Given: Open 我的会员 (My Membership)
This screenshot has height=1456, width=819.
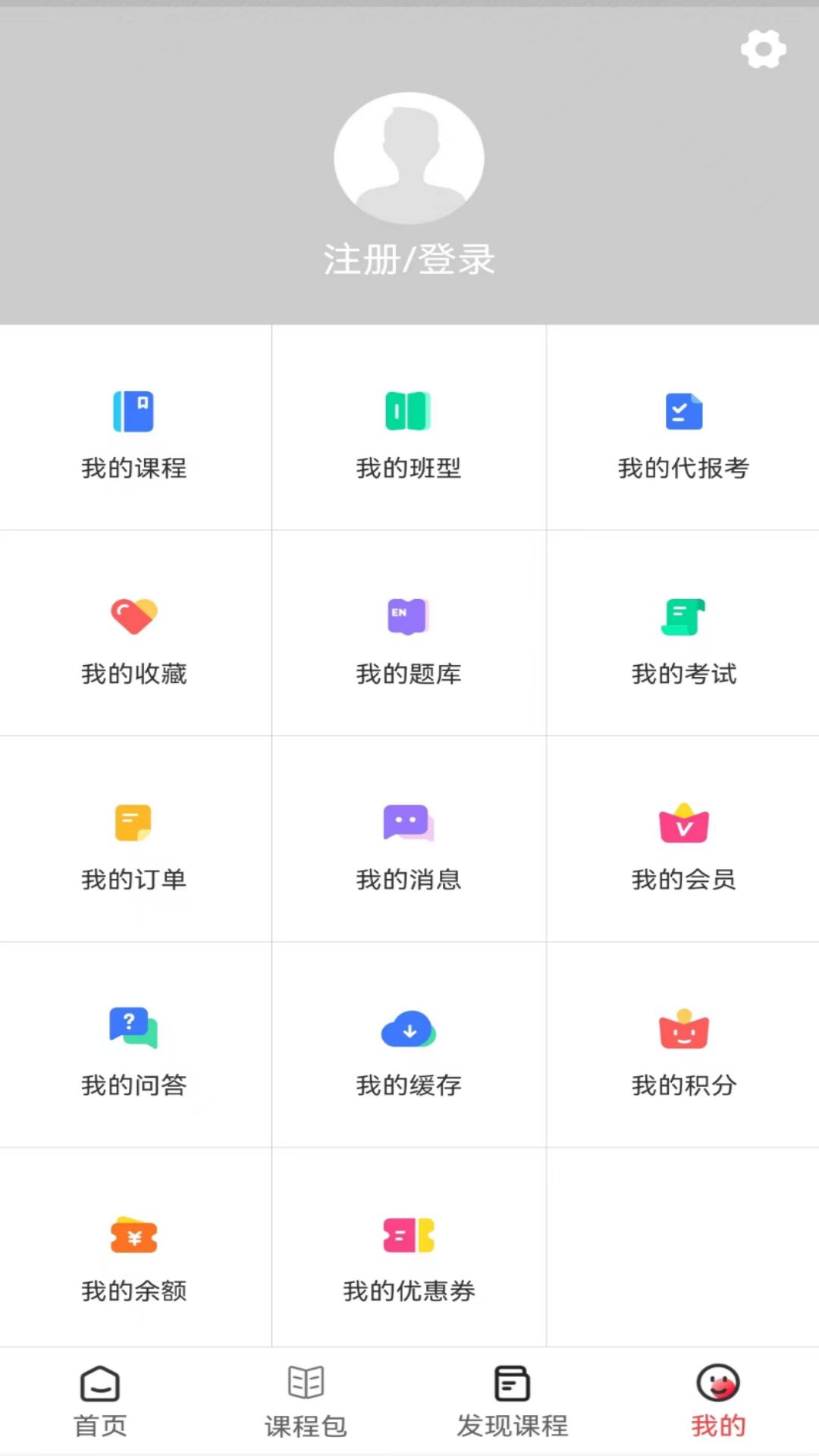Looking at the screenshot, I should point(682,847).
